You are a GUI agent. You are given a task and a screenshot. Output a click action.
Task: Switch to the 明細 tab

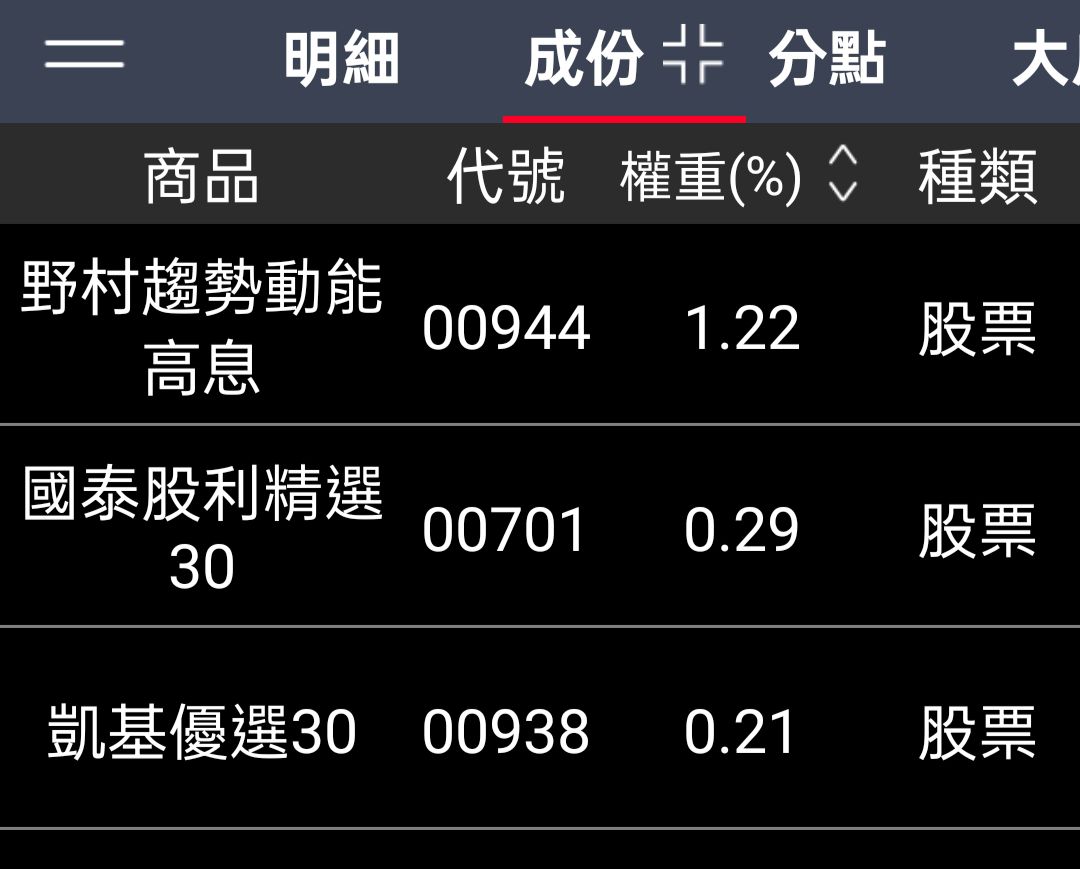[341, 59]
